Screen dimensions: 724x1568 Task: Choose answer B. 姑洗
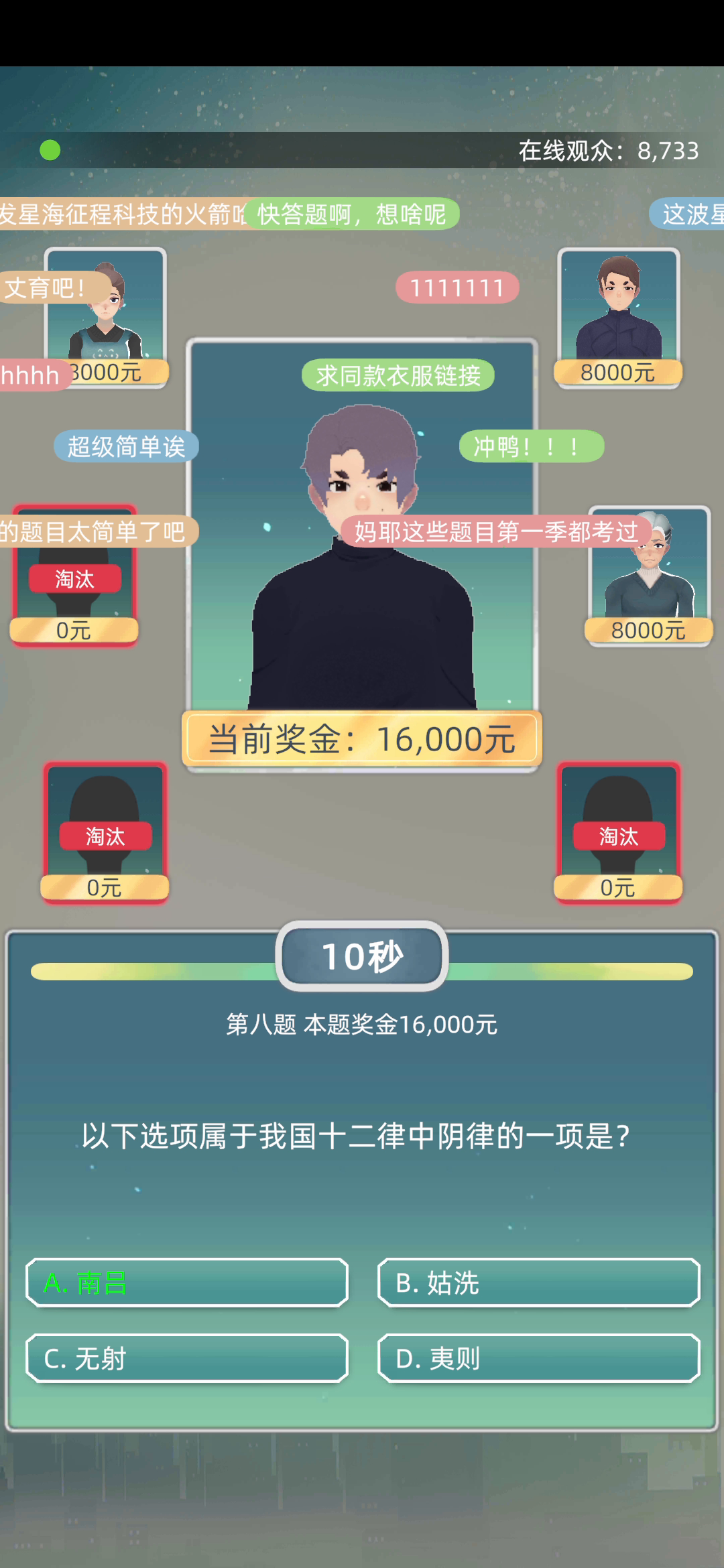tap(539, 1283)
